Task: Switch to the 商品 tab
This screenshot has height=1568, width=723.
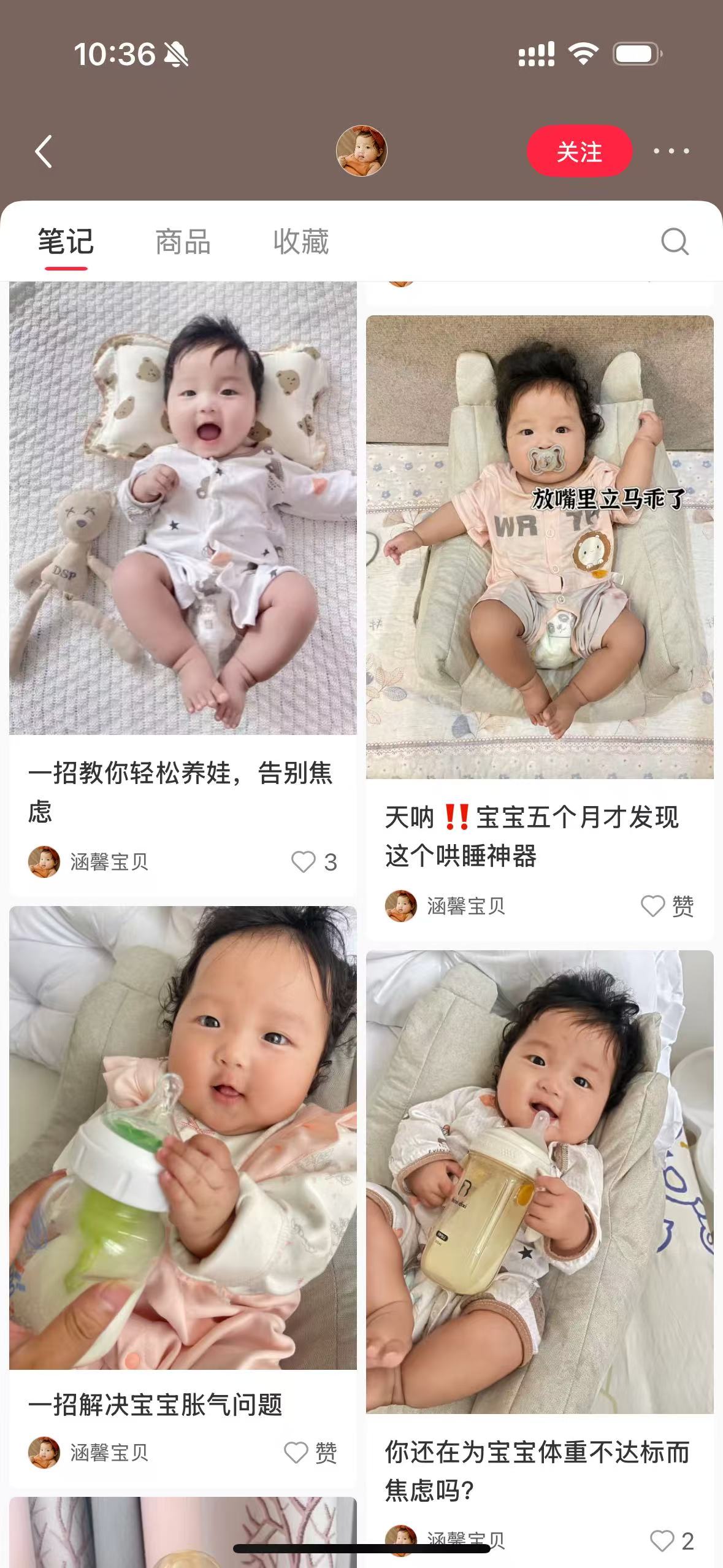Action: click(x=183, y=241)
